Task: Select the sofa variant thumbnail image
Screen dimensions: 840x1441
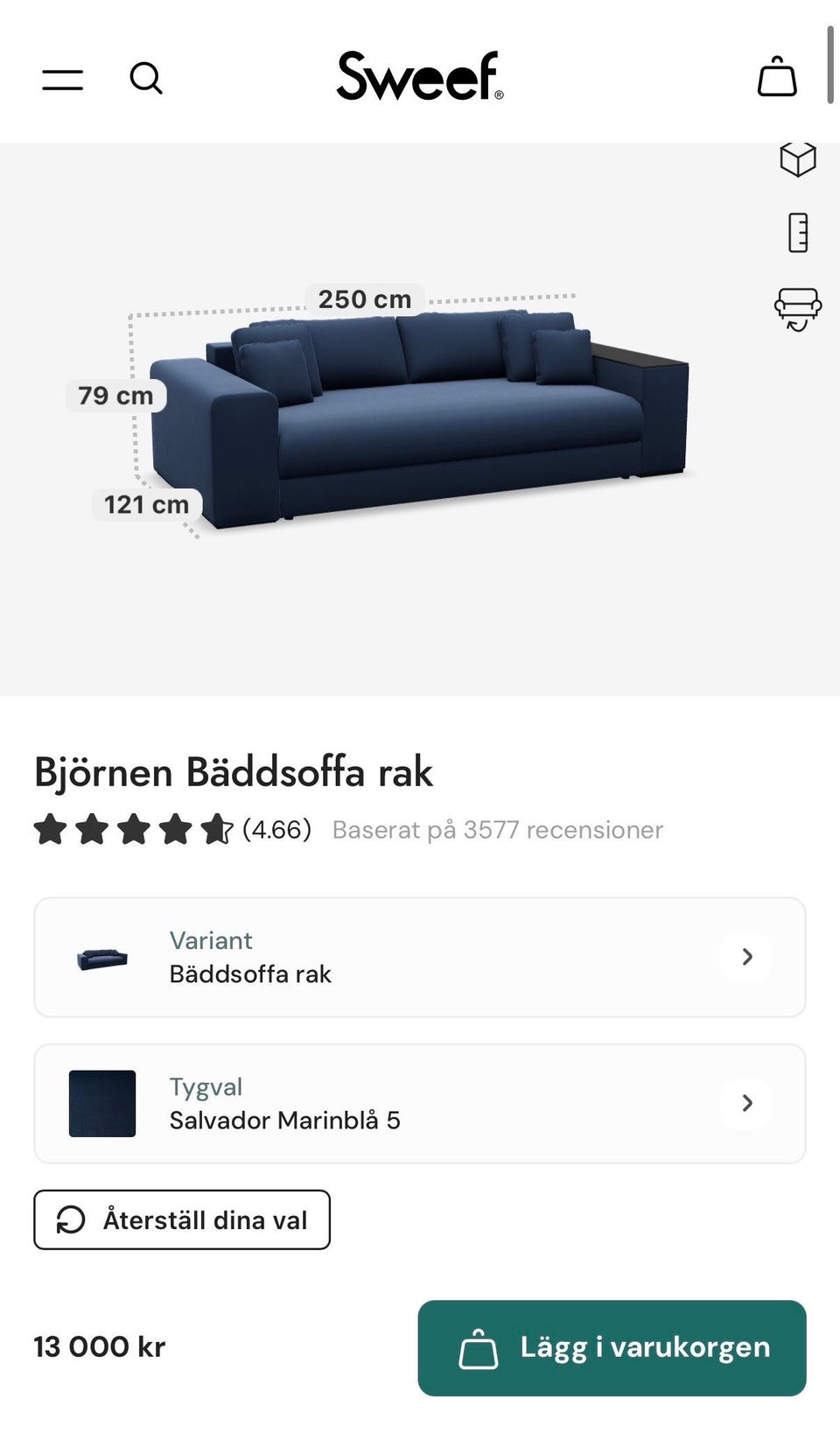Action: coord(101,957)
